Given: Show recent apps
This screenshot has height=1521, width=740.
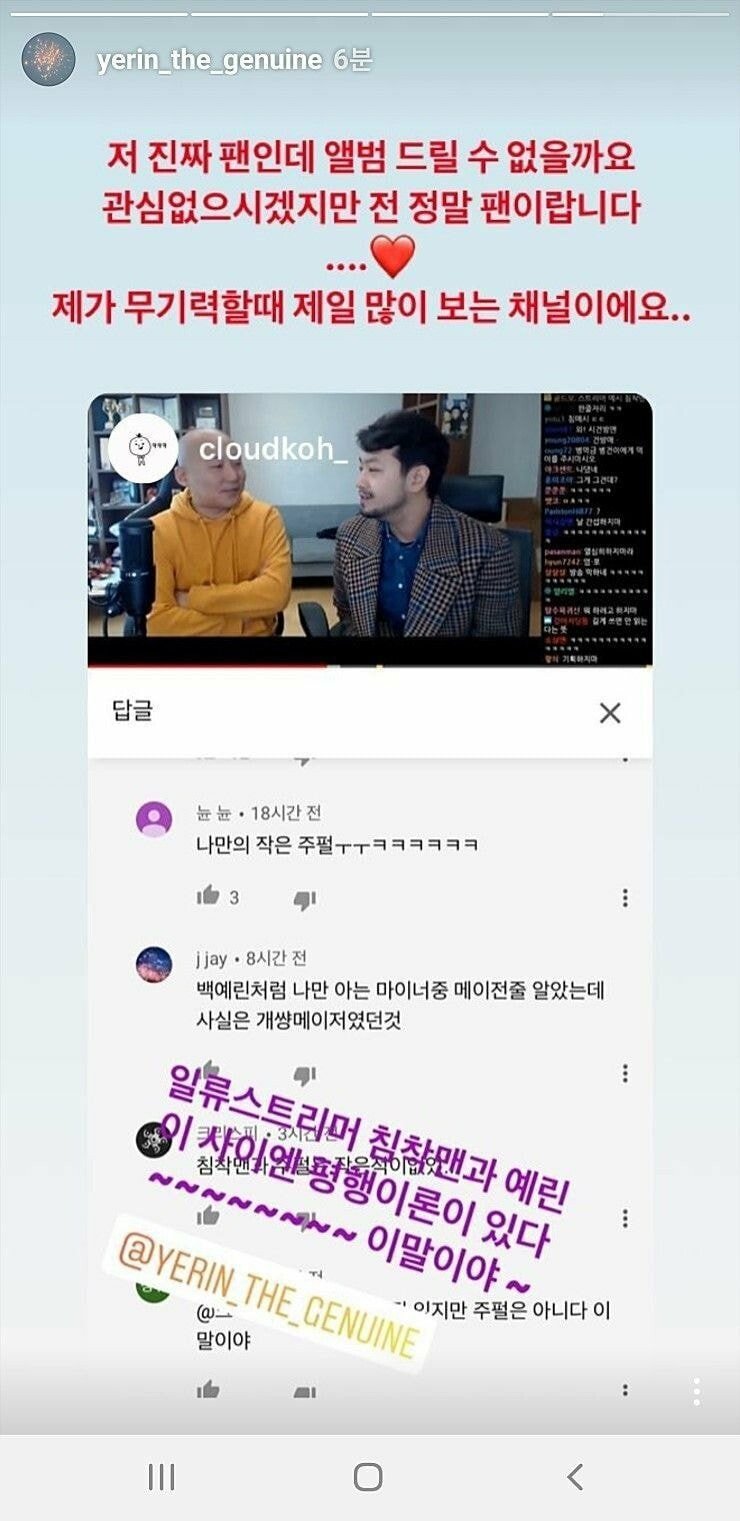Looking at the screenshot, I should pos(161,1476).
